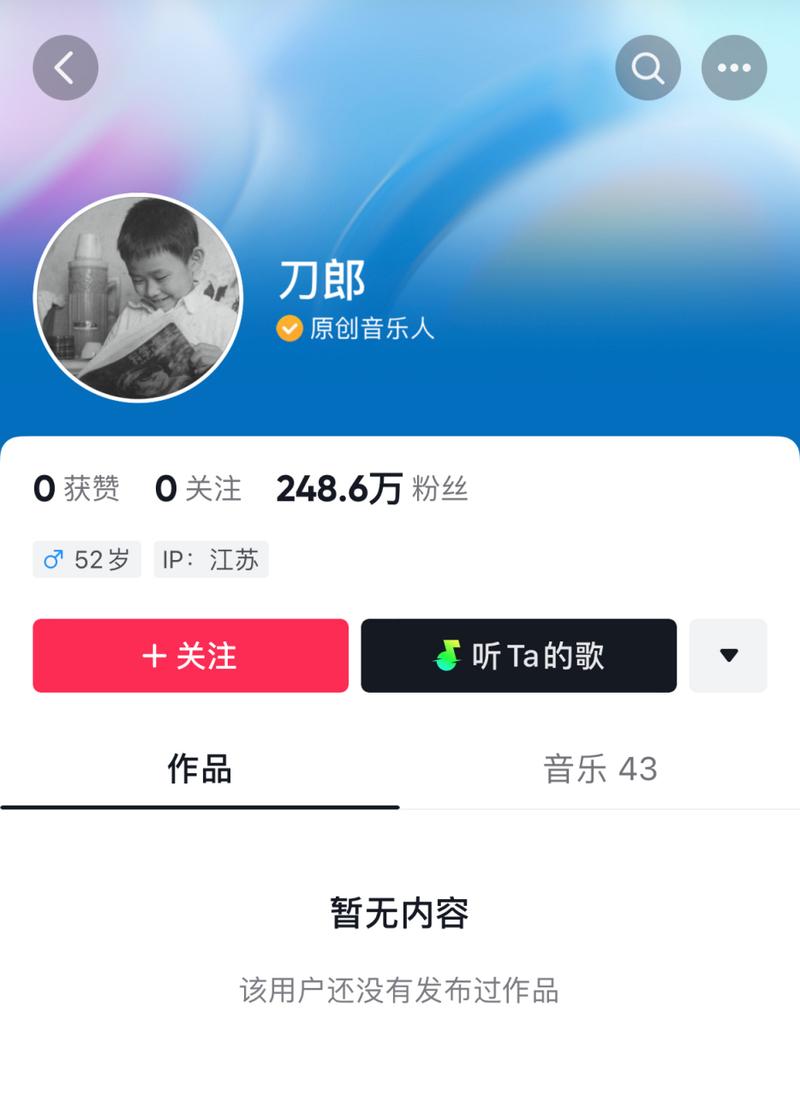Image resolution: width=800 pixels, height=1096 pixels.
Task: Switch to the 音乐 43 tab
Action: pyautogui.click(x=600, y=769)
